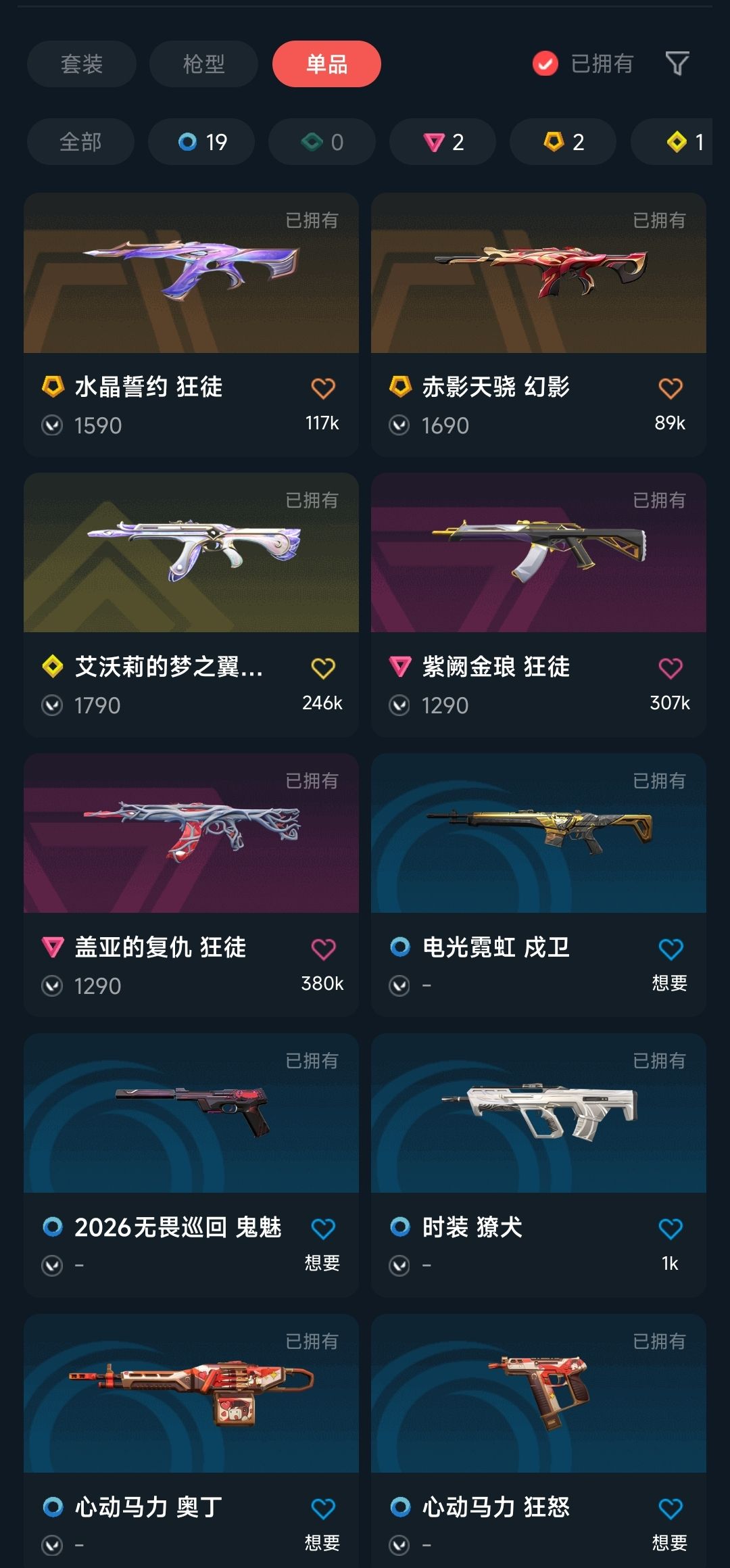
Task: Open the 水晶誓约 狂徒 skin card
Action: click(x=191, y=325)
